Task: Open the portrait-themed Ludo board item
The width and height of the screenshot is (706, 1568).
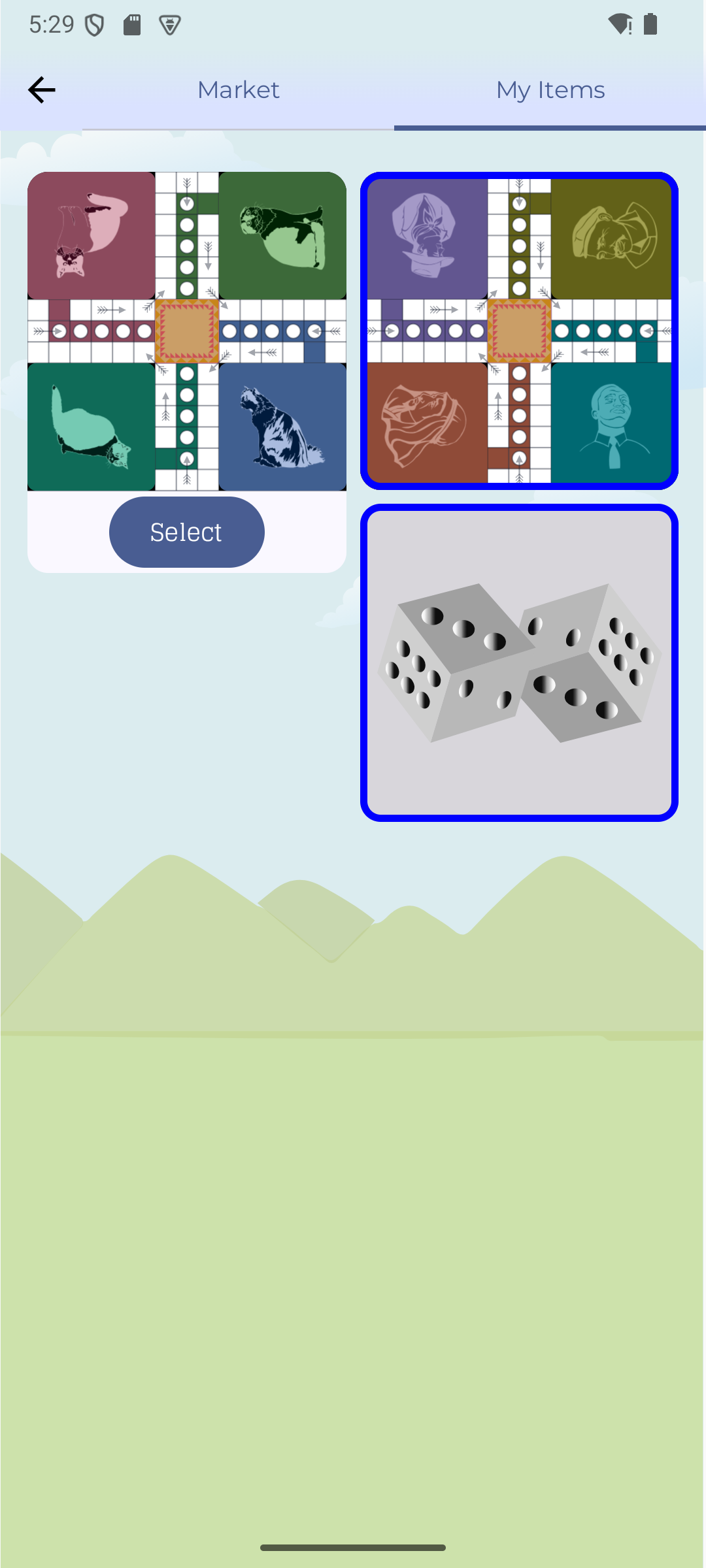Action: click(x=519, y=331)
